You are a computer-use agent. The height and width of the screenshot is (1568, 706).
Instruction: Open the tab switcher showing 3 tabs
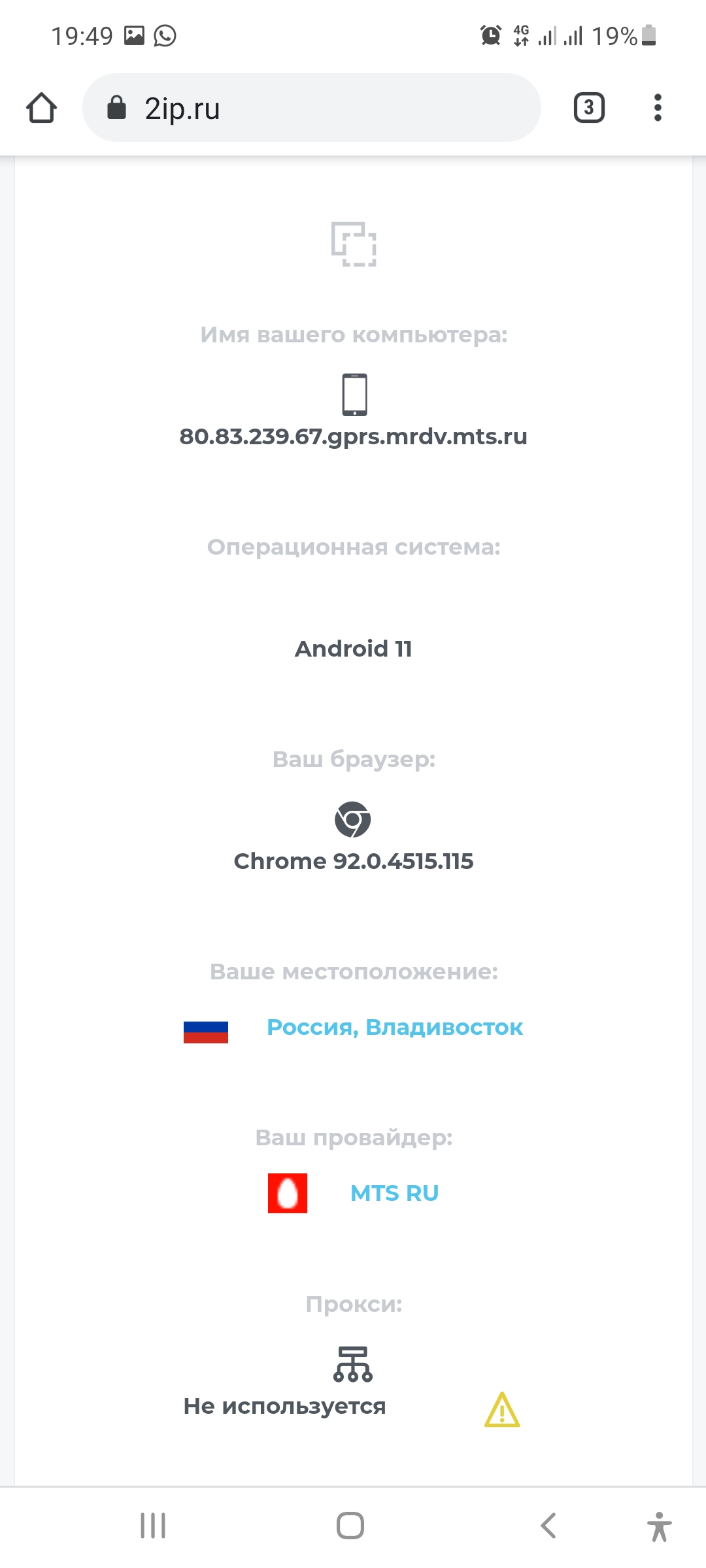[589, 108]
